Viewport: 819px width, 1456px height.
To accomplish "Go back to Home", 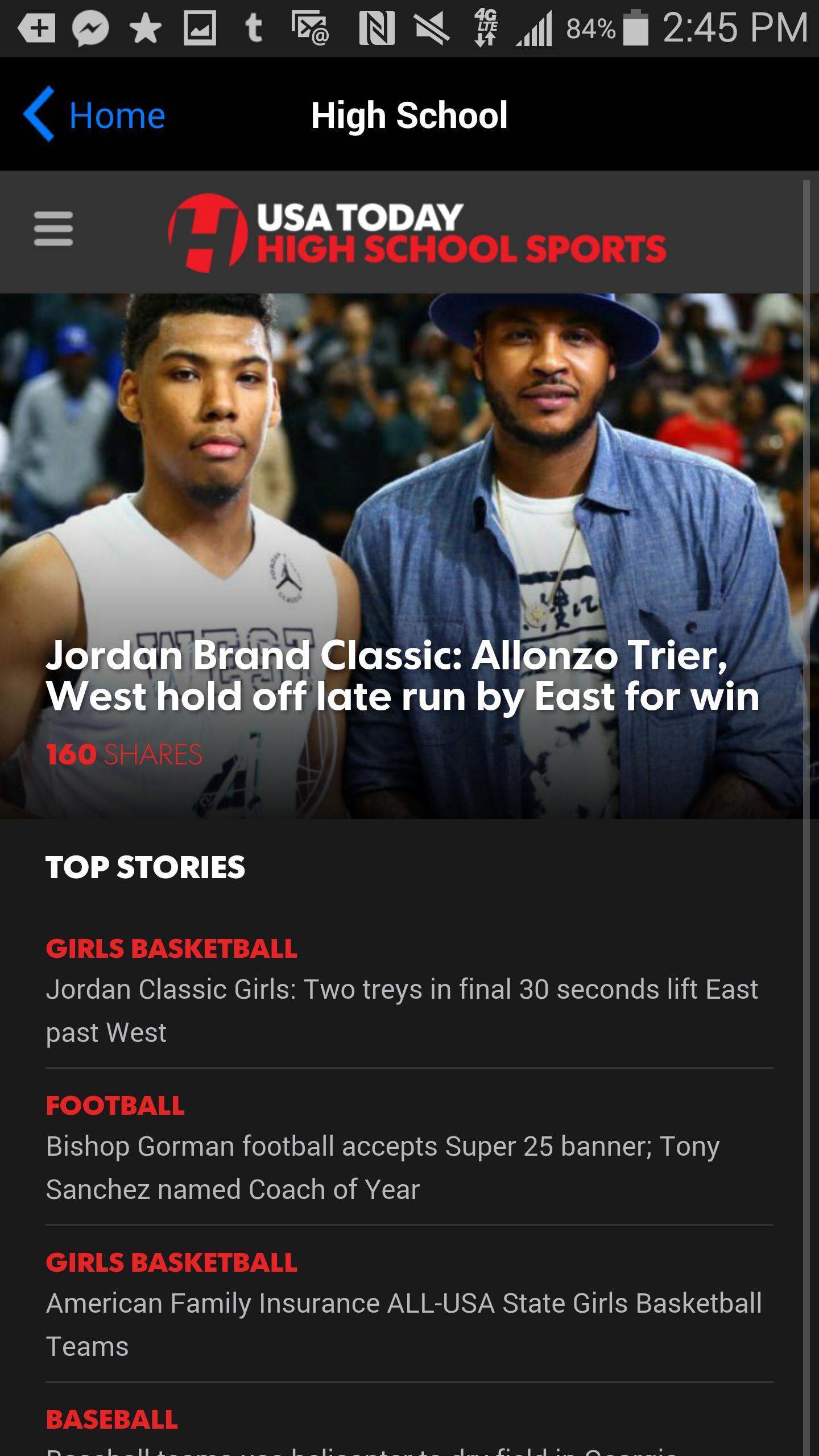I will pyautogui.click(x=94, y=115).
